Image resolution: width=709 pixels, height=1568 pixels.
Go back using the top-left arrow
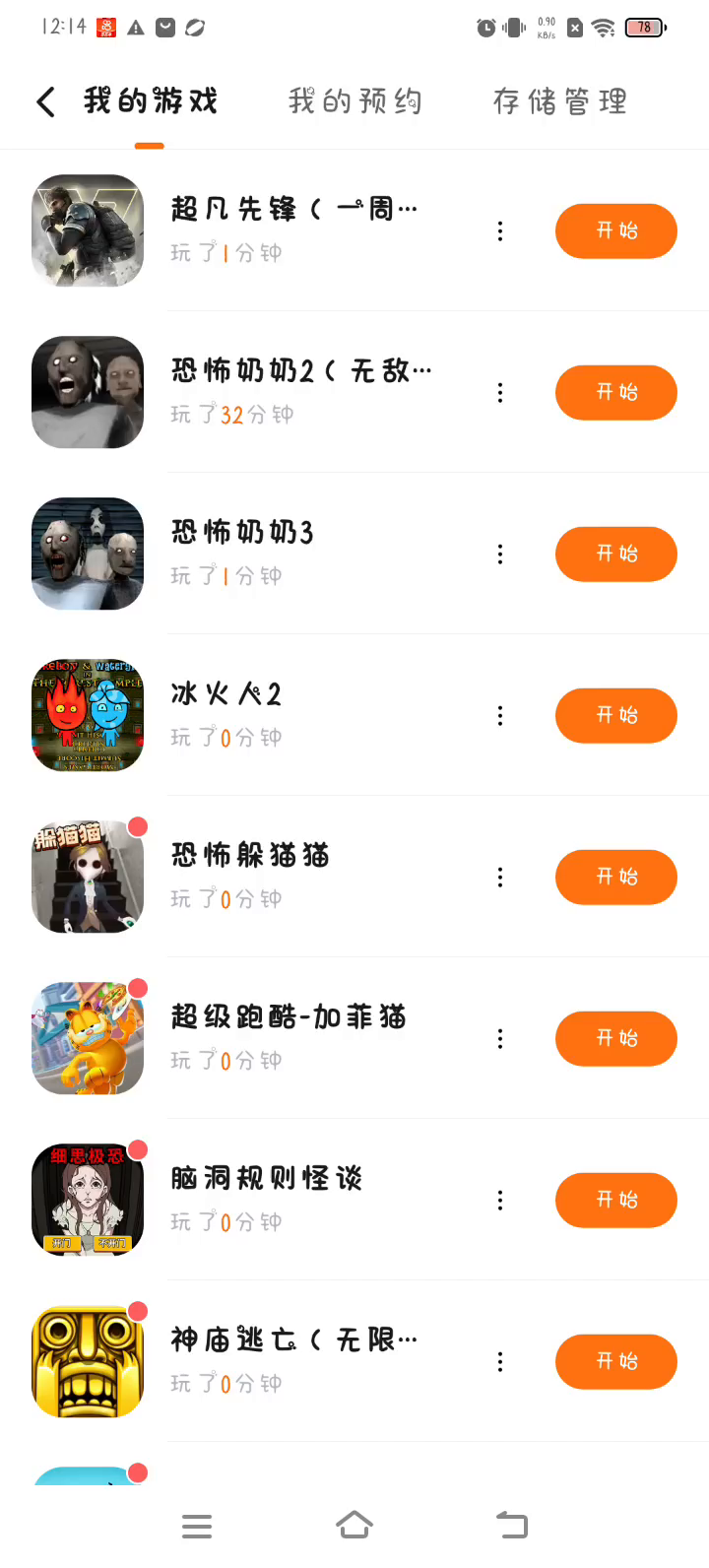[x=45, y=101]
